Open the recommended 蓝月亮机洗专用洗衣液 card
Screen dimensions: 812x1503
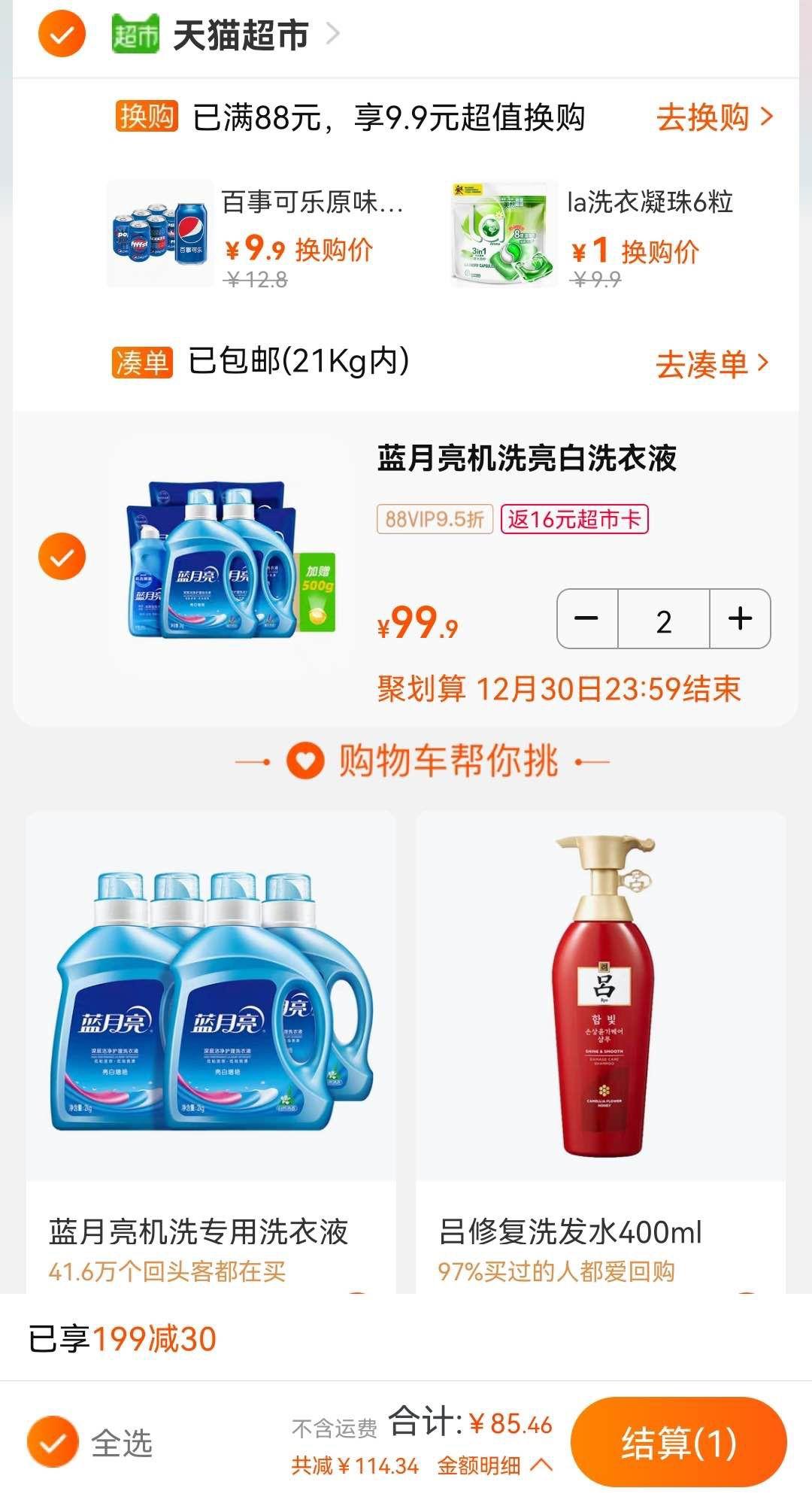[x=211, y=1046]
